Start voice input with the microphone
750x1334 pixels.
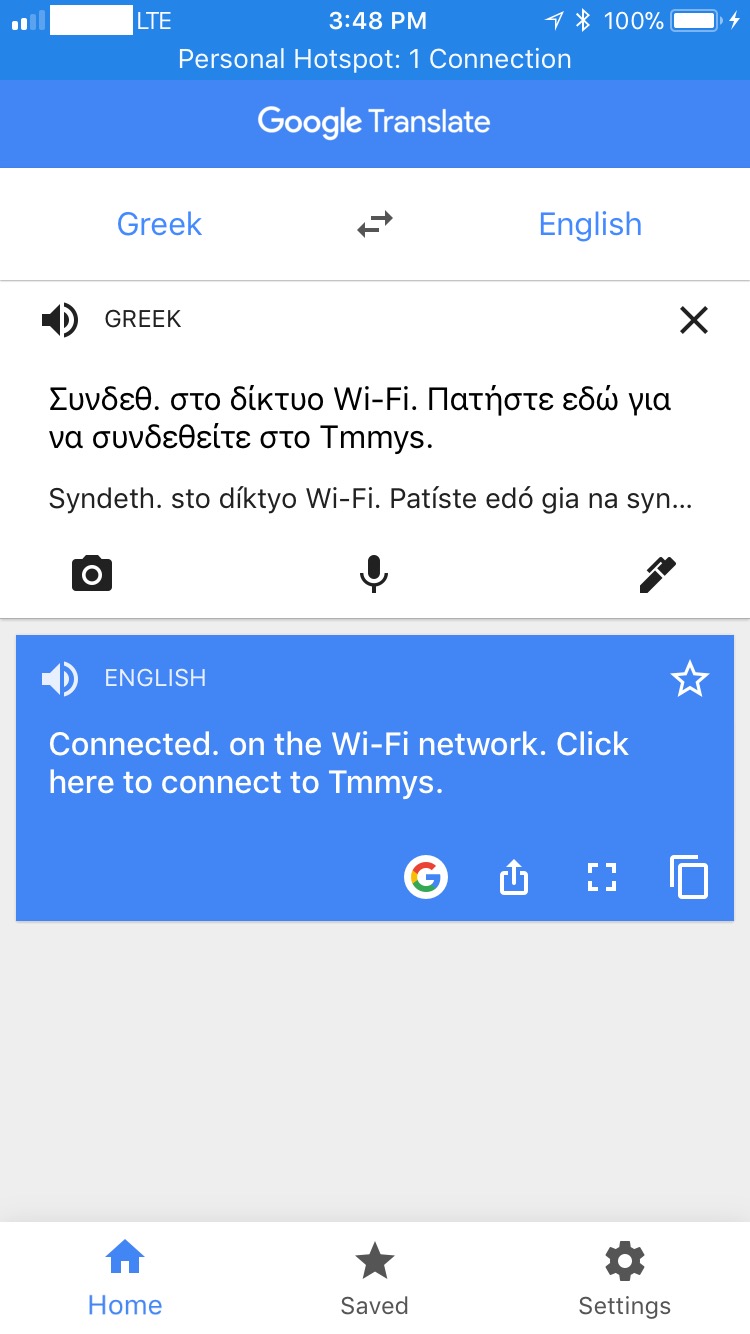click(374, 574)
